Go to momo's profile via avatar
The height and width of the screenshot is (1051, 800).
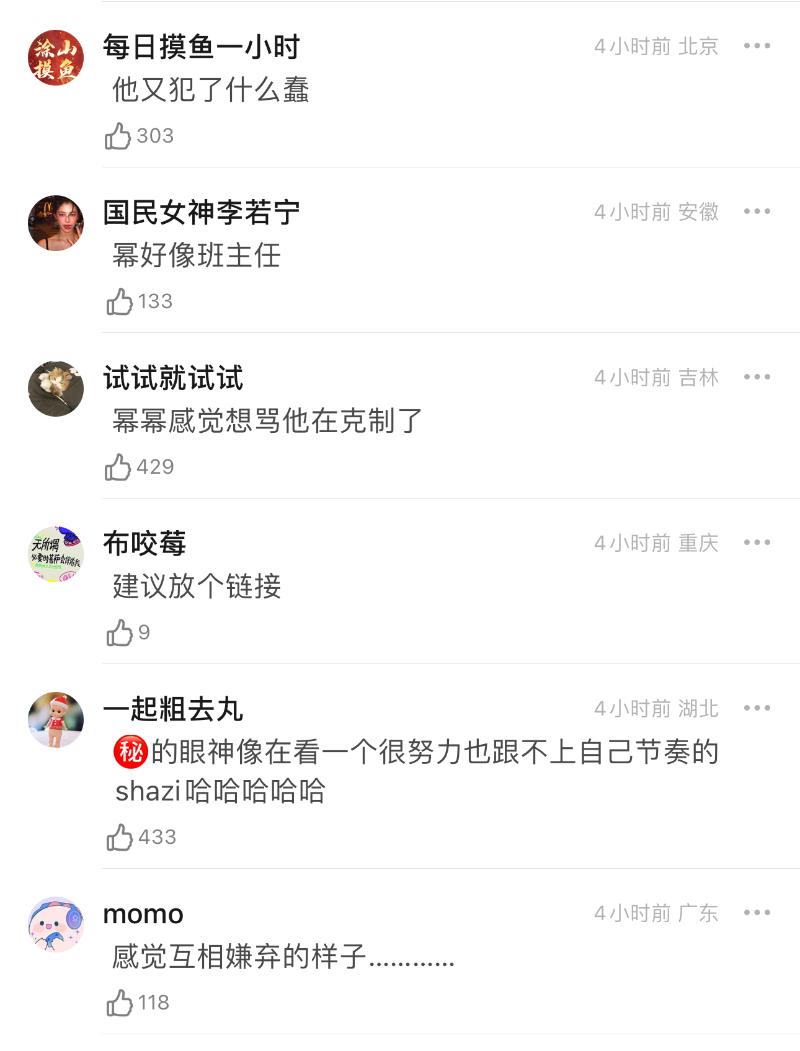click(56, 924)
